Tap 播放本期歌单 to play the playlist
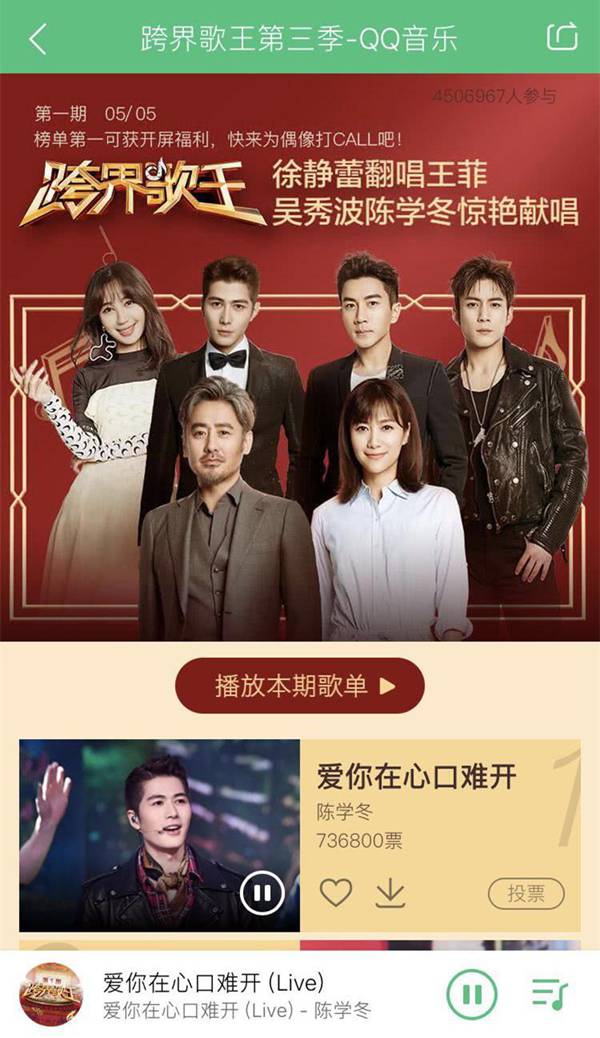Viewport: 600px width, 1038px height. [300, 686]
